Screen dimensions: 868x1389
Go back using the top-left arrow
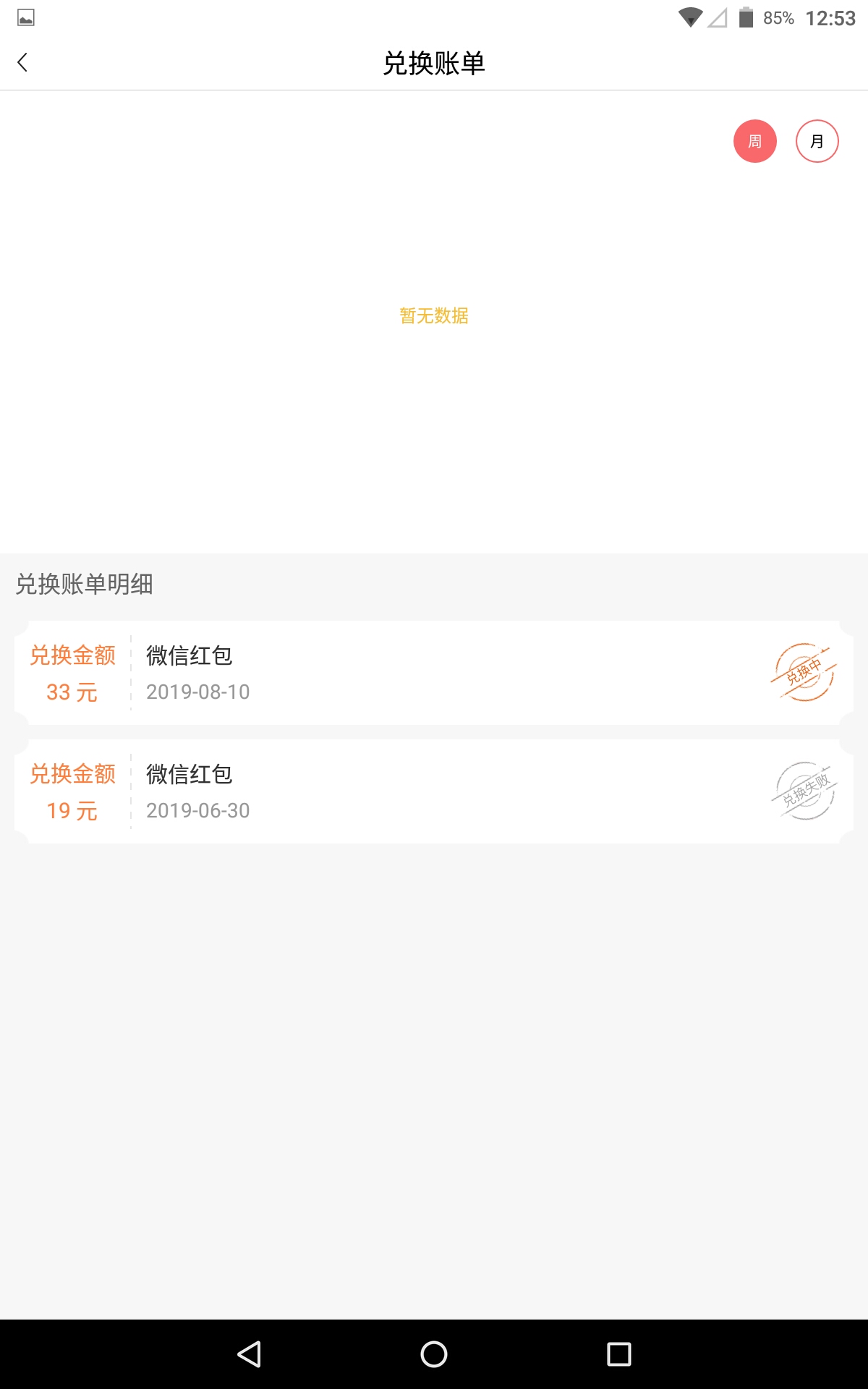[x=23, y=62]
